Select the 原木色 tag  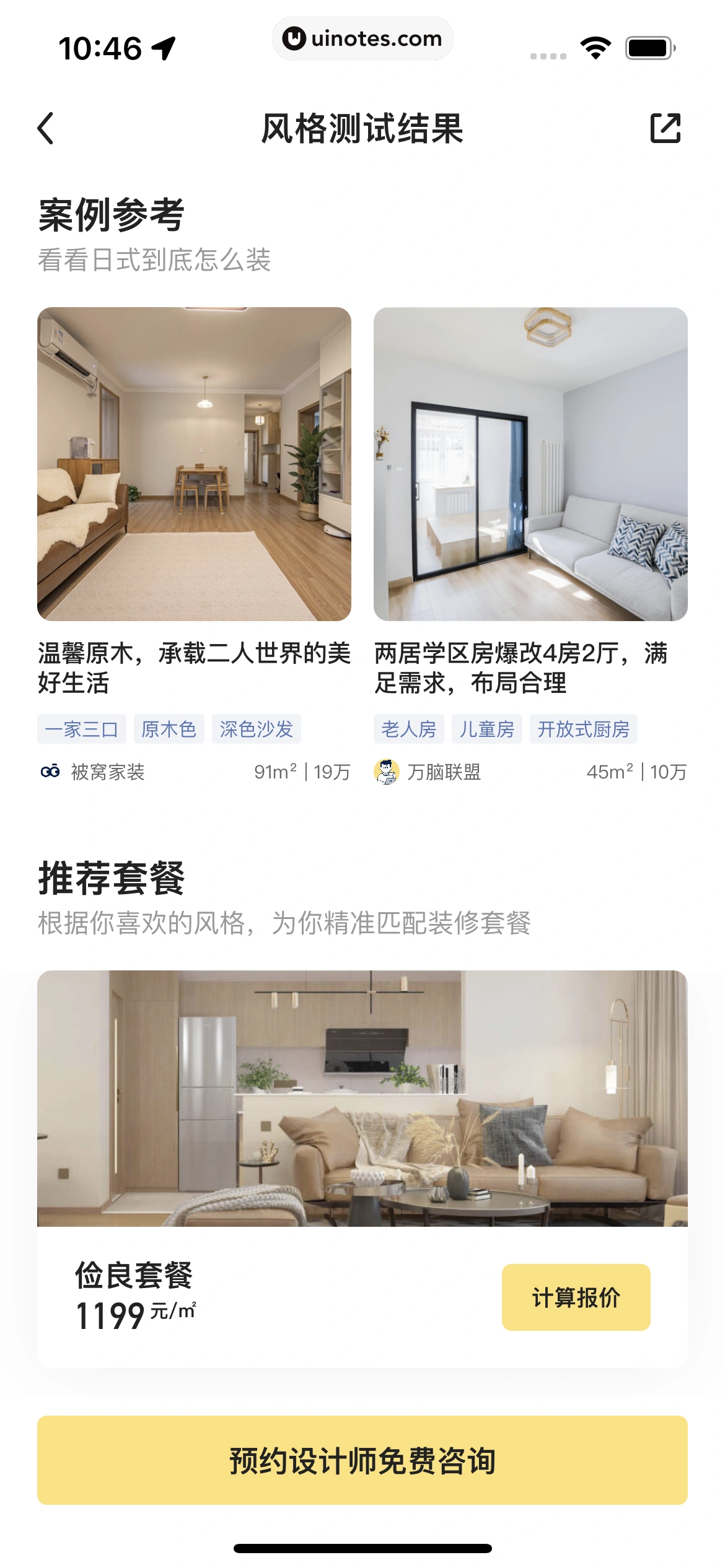pyautogui.click(x=168, y=729)
